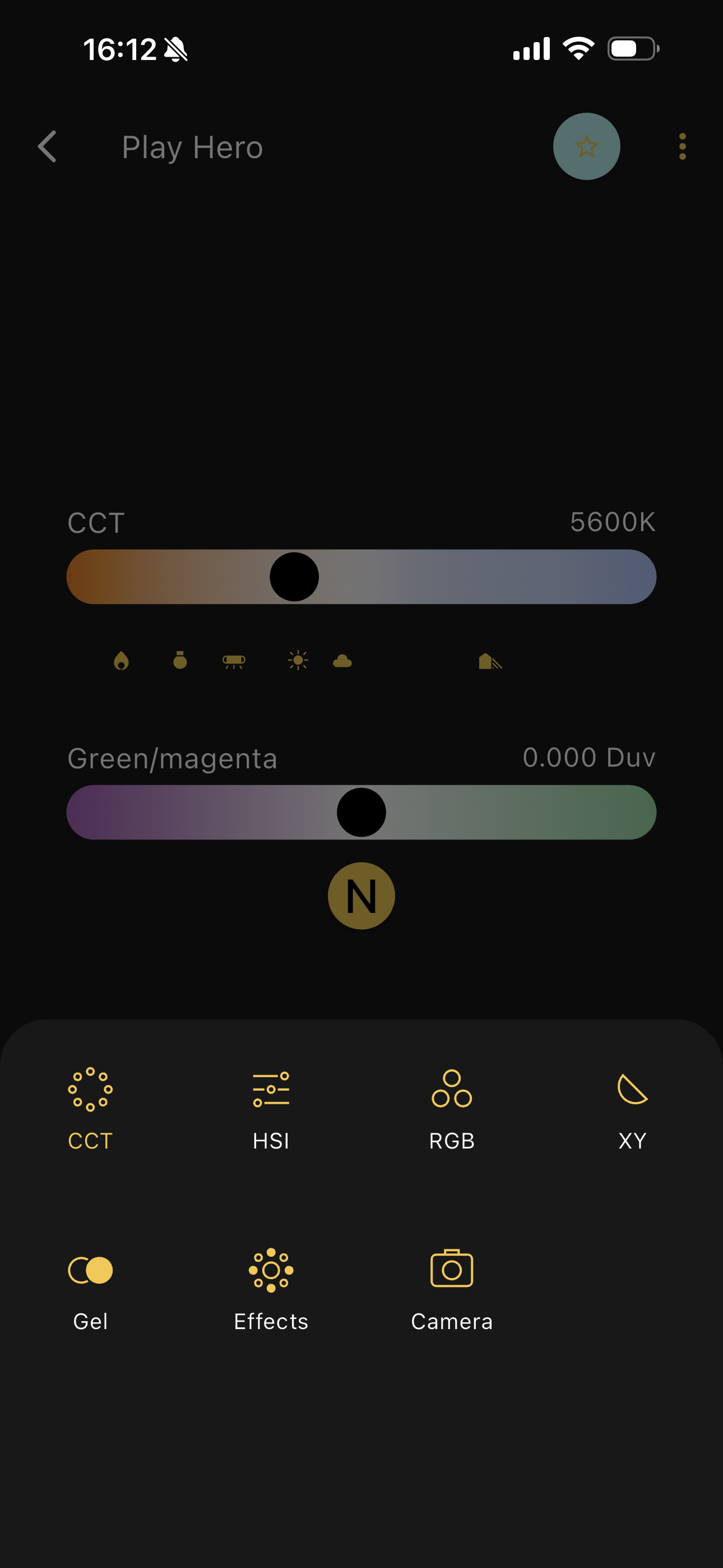Tap the CCT color temperature slider

click(361, 577)
